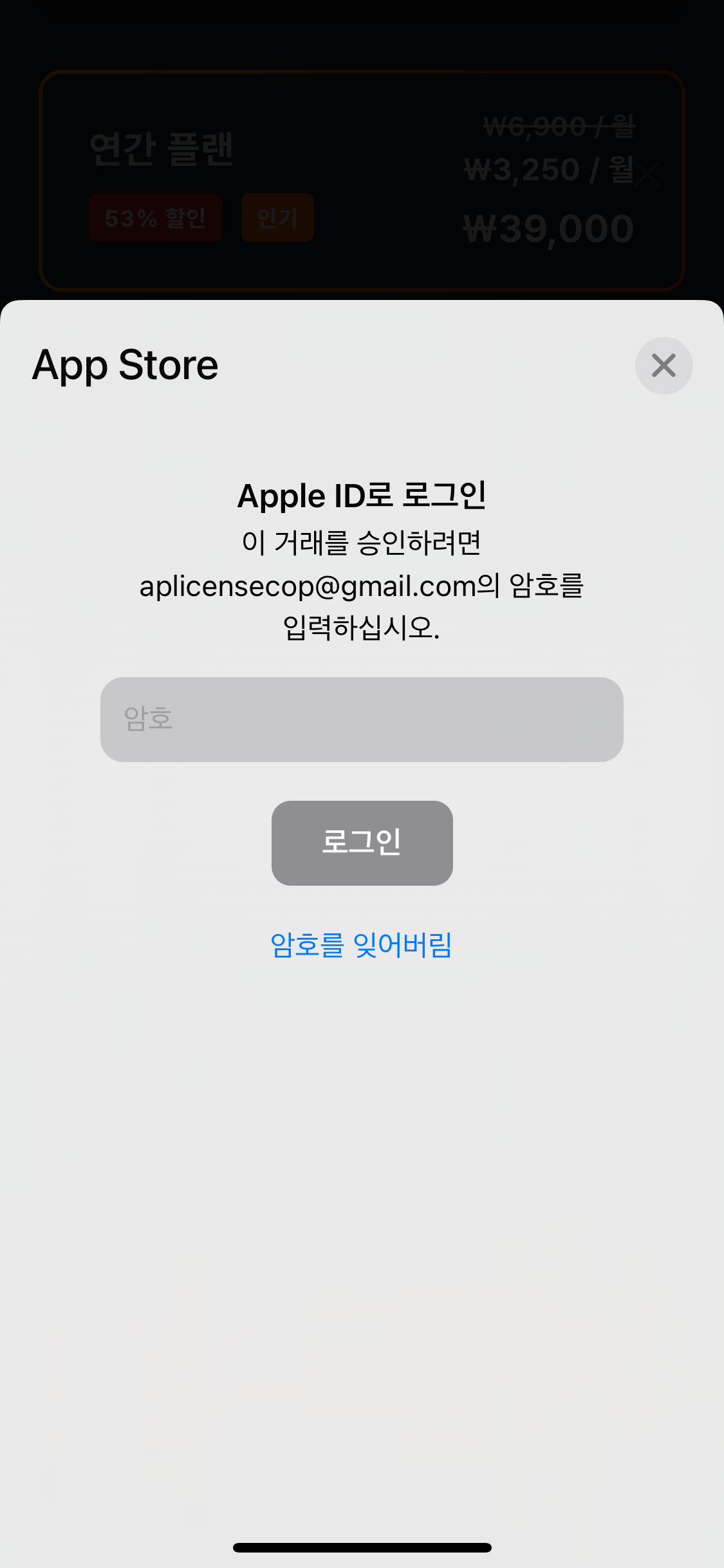The height and width of the screenshot is (1568, 724).
Task: Open 암호를 잊어버림 password recovery
Action: point(362,944)
